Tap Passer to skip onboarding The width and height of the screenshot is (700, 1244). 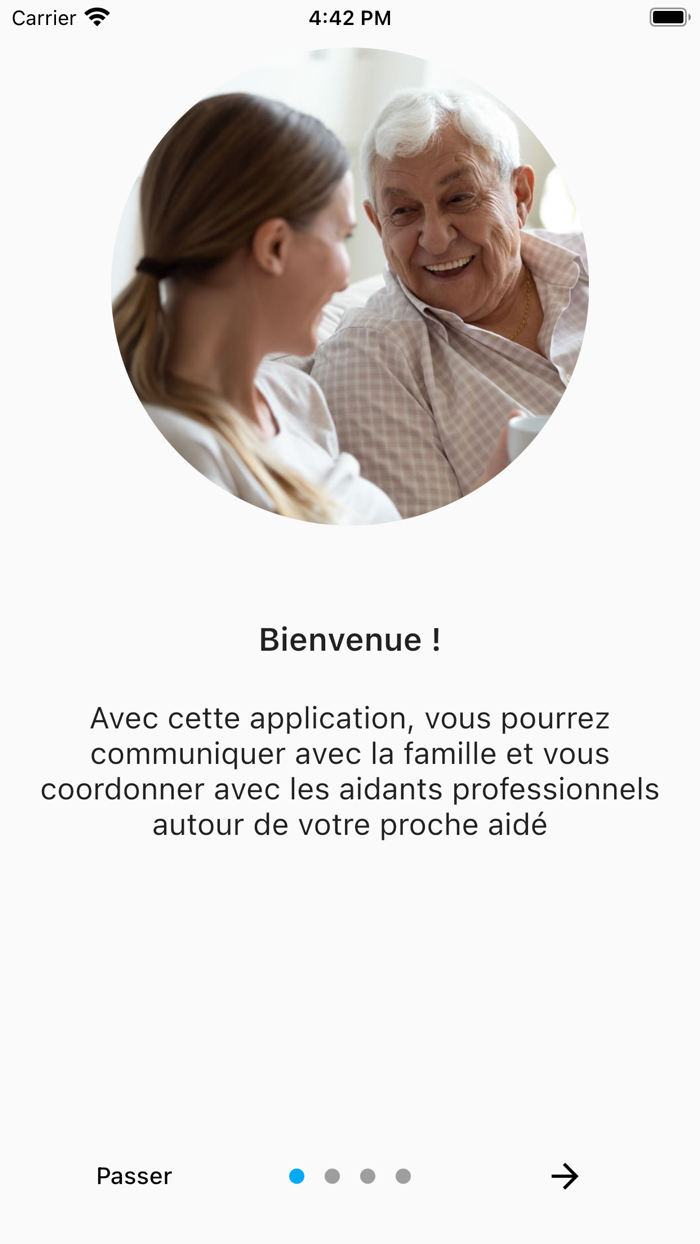[x=134, y=1176]
